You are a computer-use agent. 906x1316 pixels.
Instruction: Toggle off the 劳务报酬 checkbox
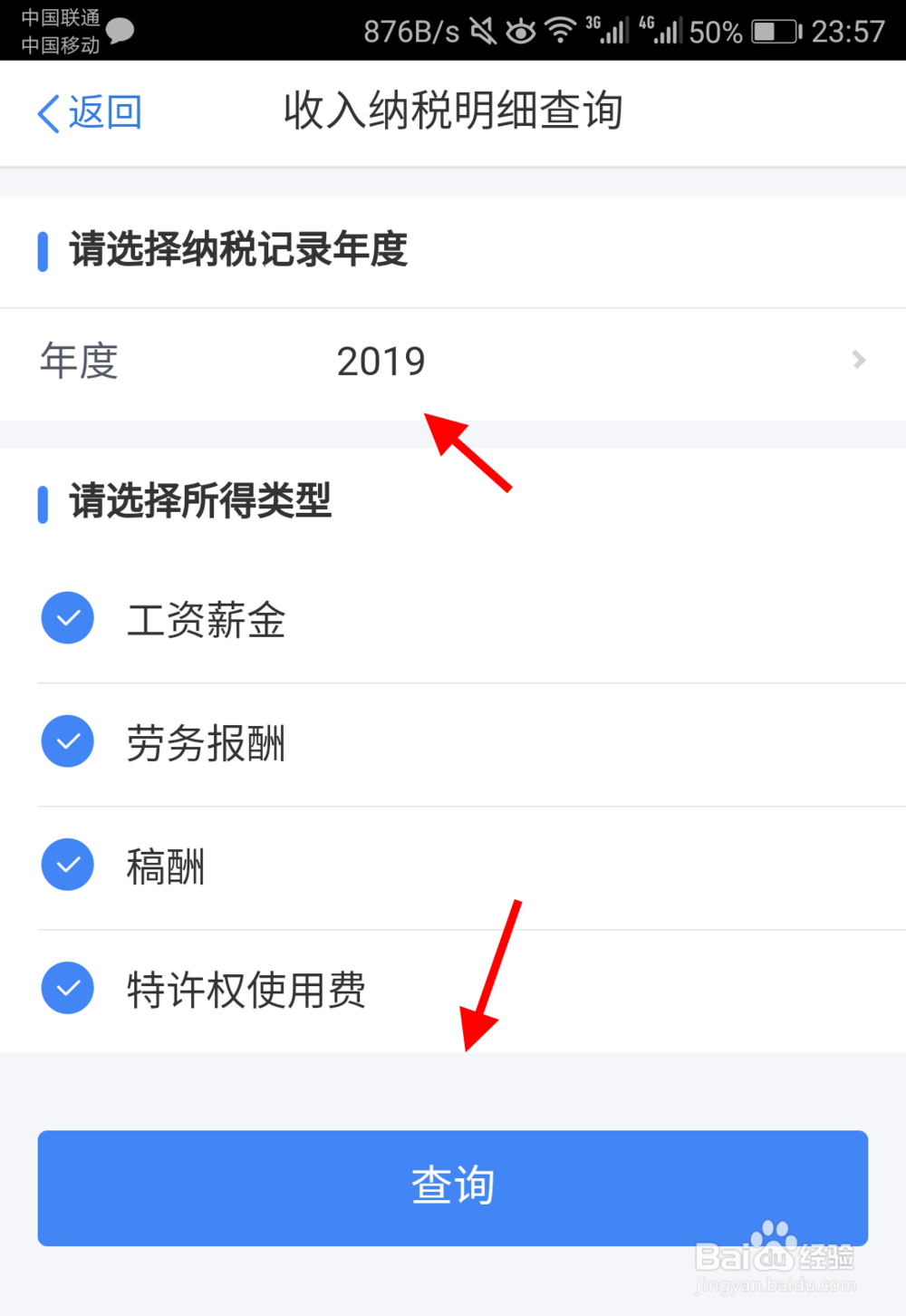tap(67, 740)
